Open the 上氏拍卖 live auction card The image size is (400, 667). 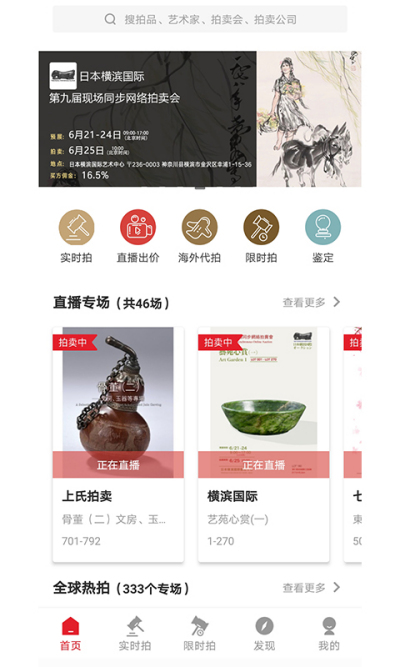click(118, 445)
